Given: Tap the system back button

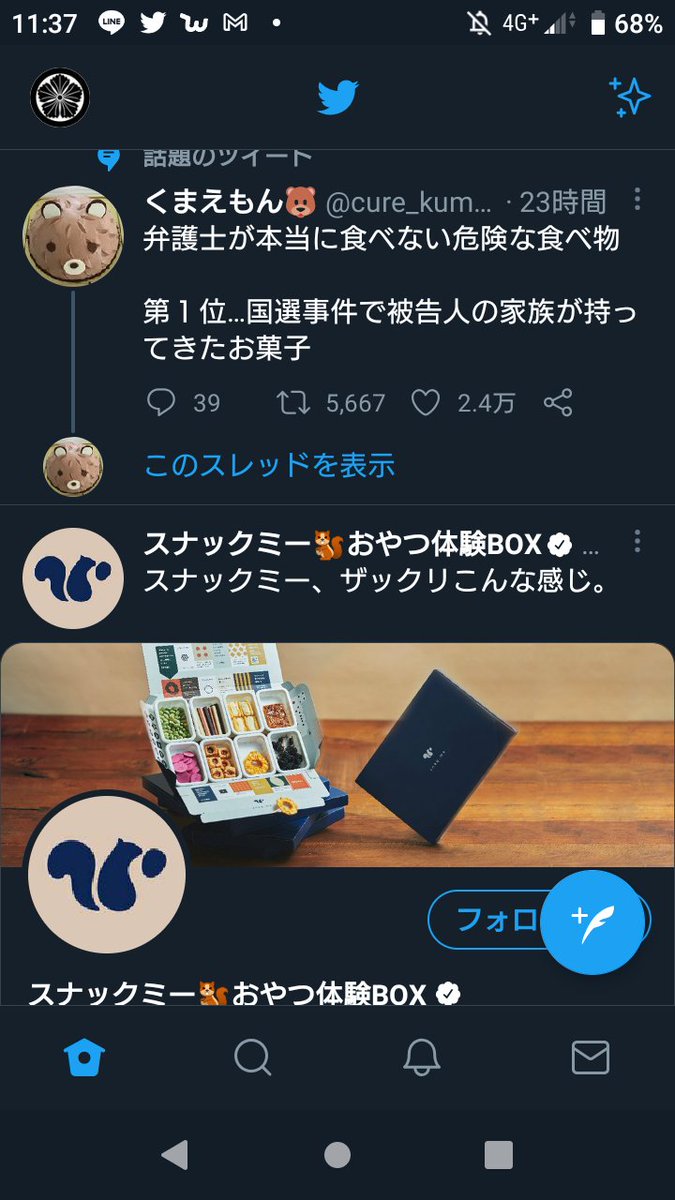Looking at the screenshot, I should [174, 1155].
